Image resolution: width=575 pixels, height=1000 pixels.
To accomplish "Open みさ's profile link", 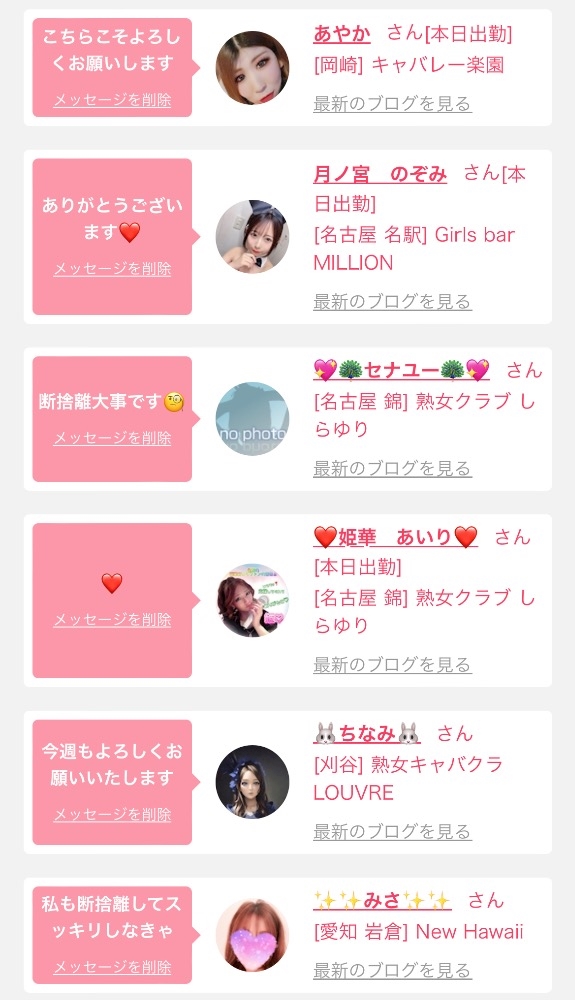I will [x=382, y=901].
